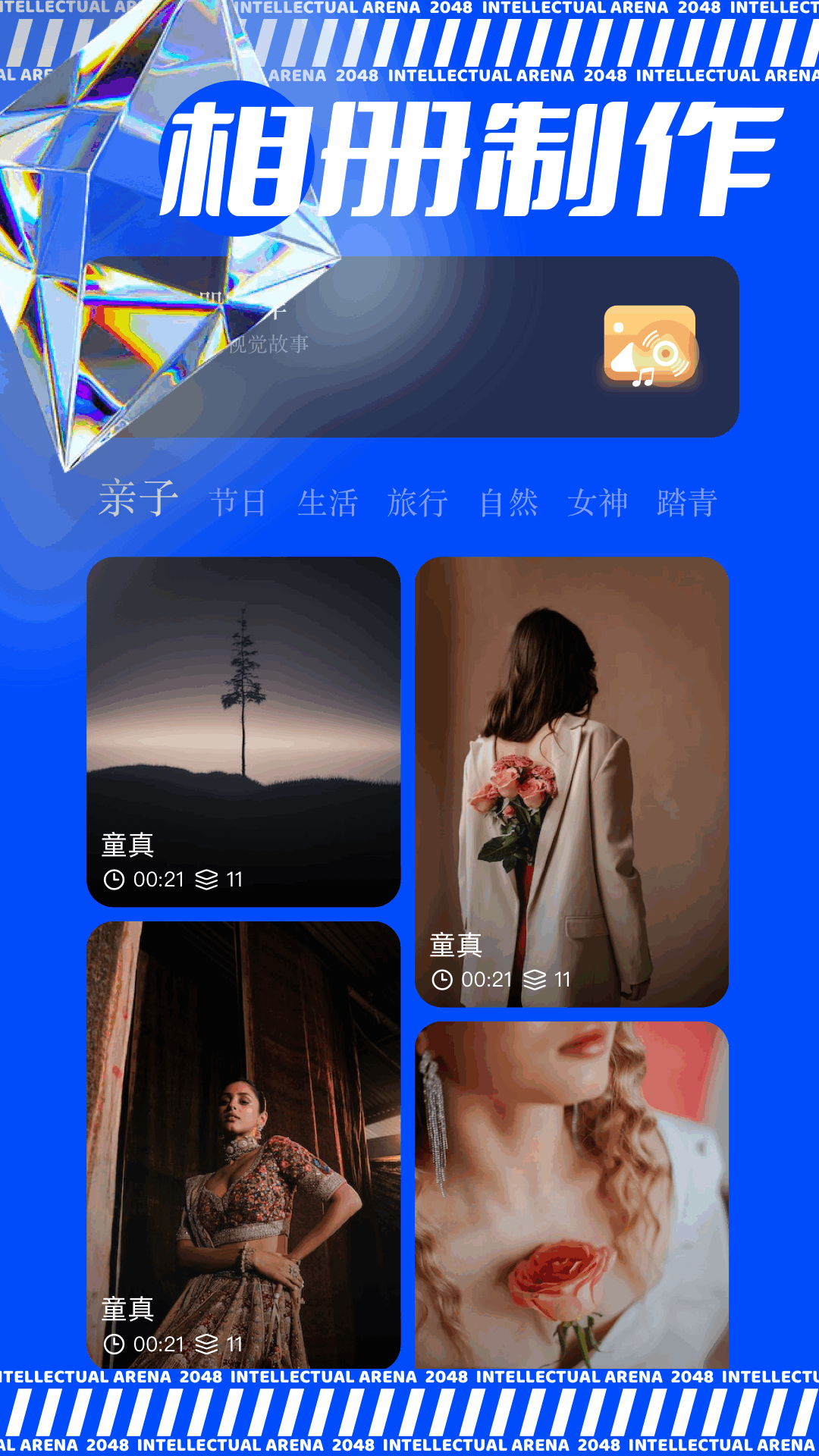This screenshot has height=1456, width=819.
Task: Click the 00:21 duration label on first album
Action: [x=159, y=880]
